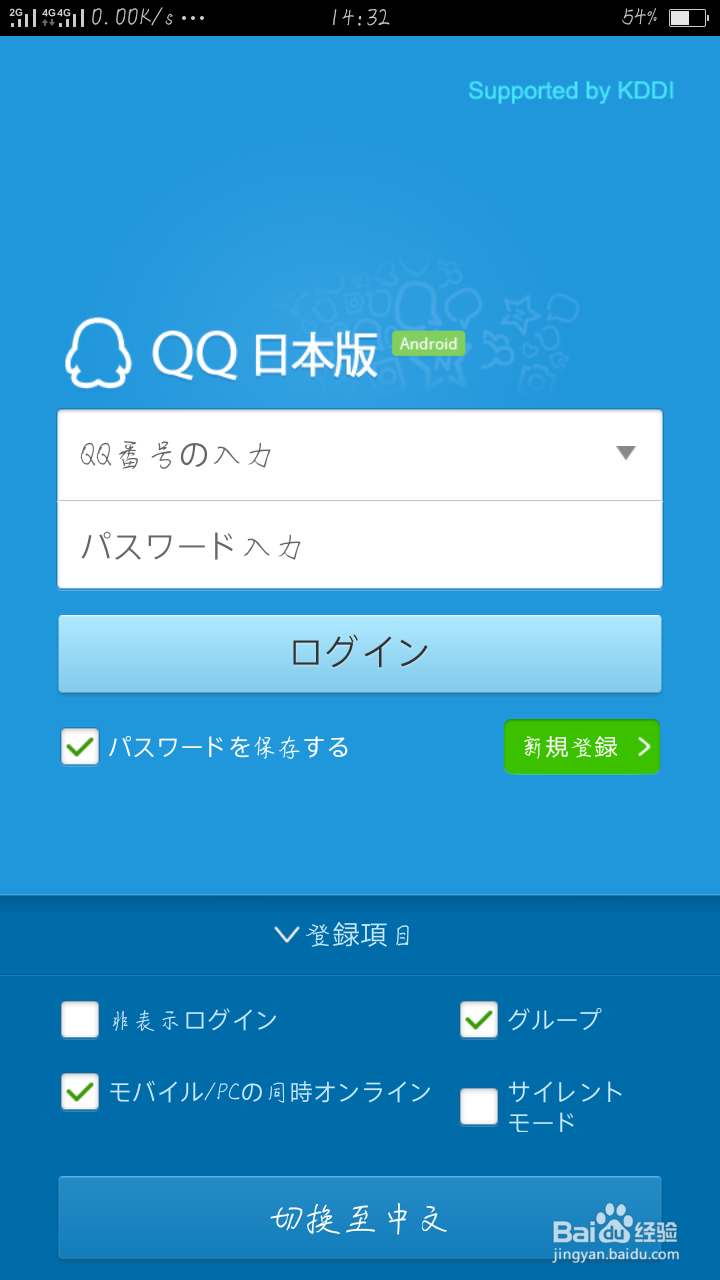Click the QQ penguin logo
Image resolution: width=720 pixels, height=1280 pixels.
pyautogui.click(x=98, y=355)
